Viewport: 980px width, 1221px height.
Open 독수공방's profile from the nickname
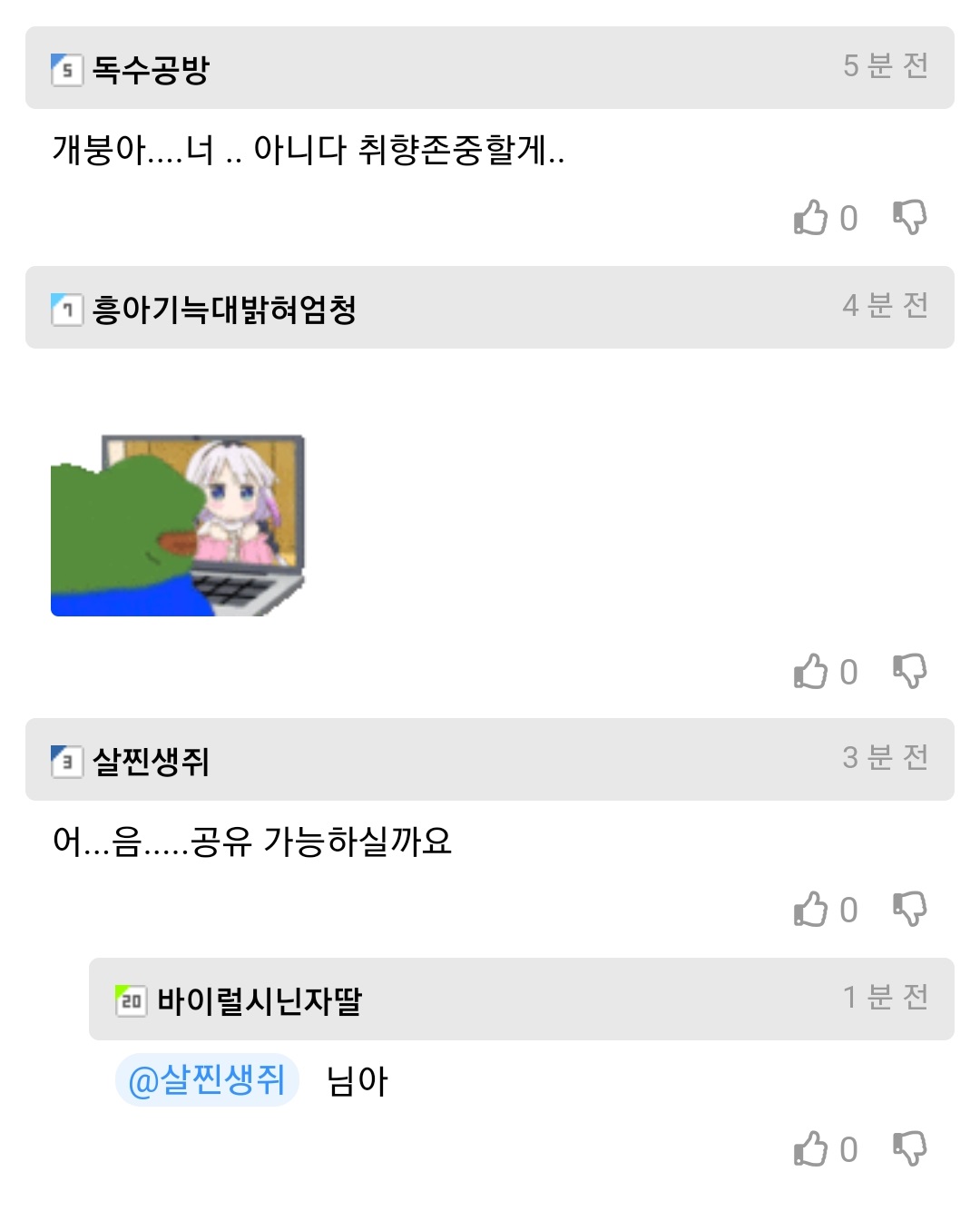[x=151, y=69]
